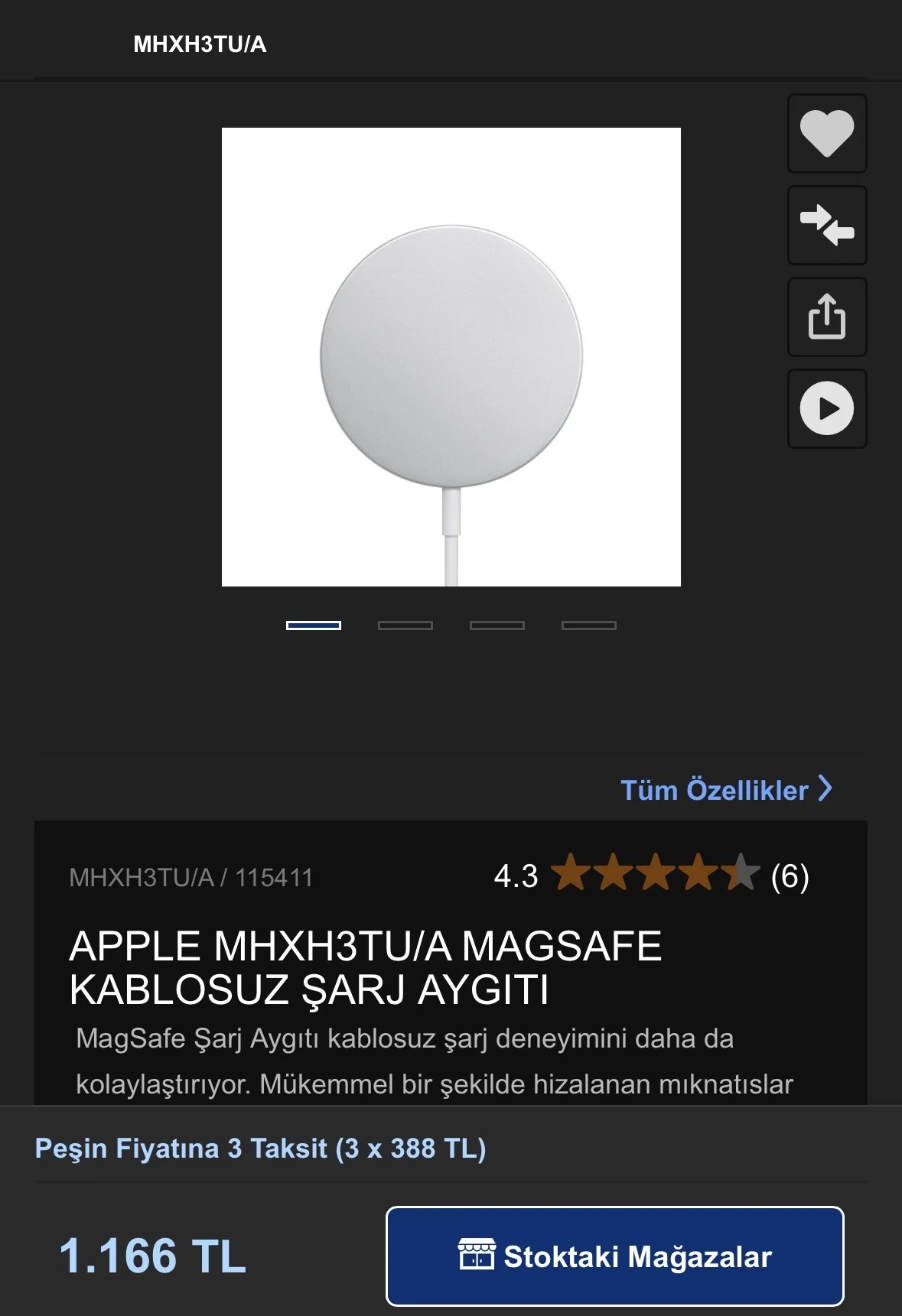
Task: Tap the Stoktaki Mağazalar button
Action: 614,1256
